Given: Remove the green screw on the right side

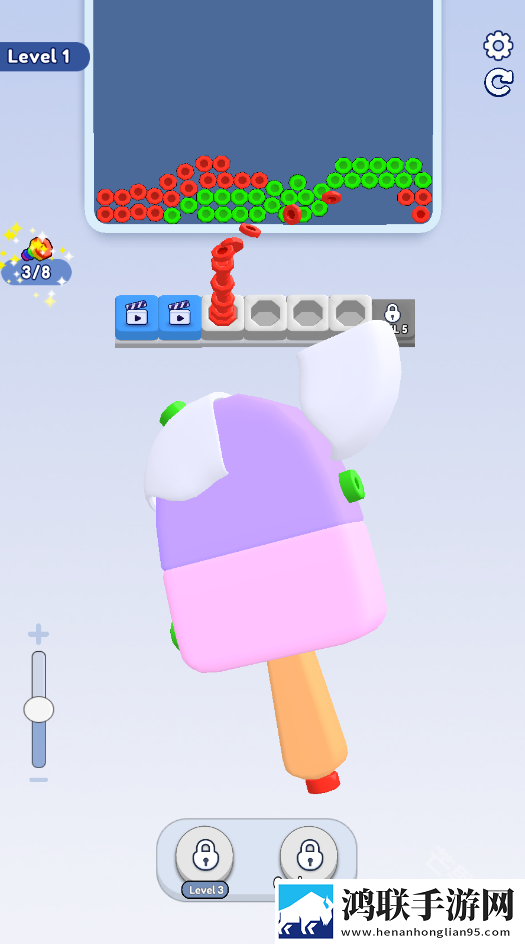Looking at the screenshot, I should point(352,486).
